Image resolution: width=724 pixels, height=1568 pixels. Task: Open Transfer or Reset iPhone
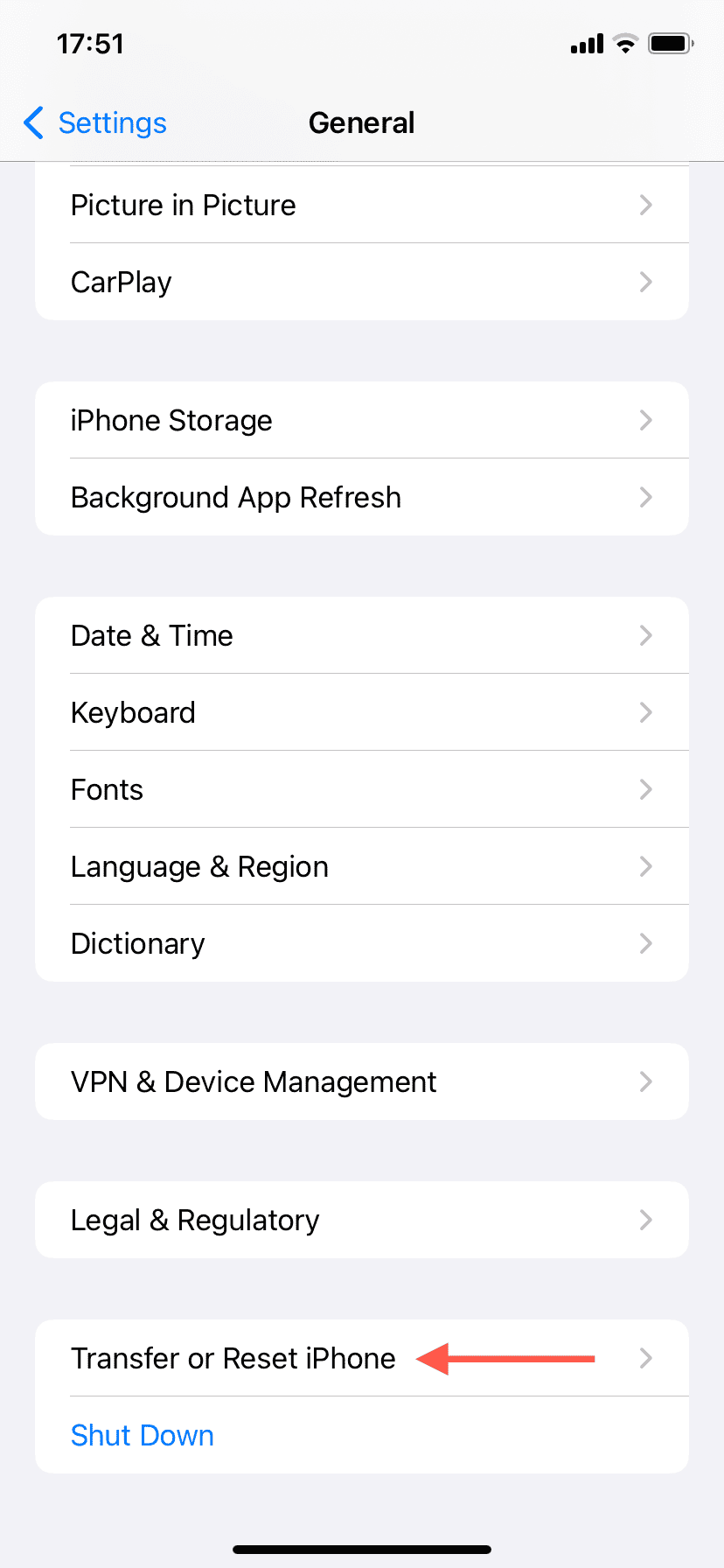[233, 1359]
